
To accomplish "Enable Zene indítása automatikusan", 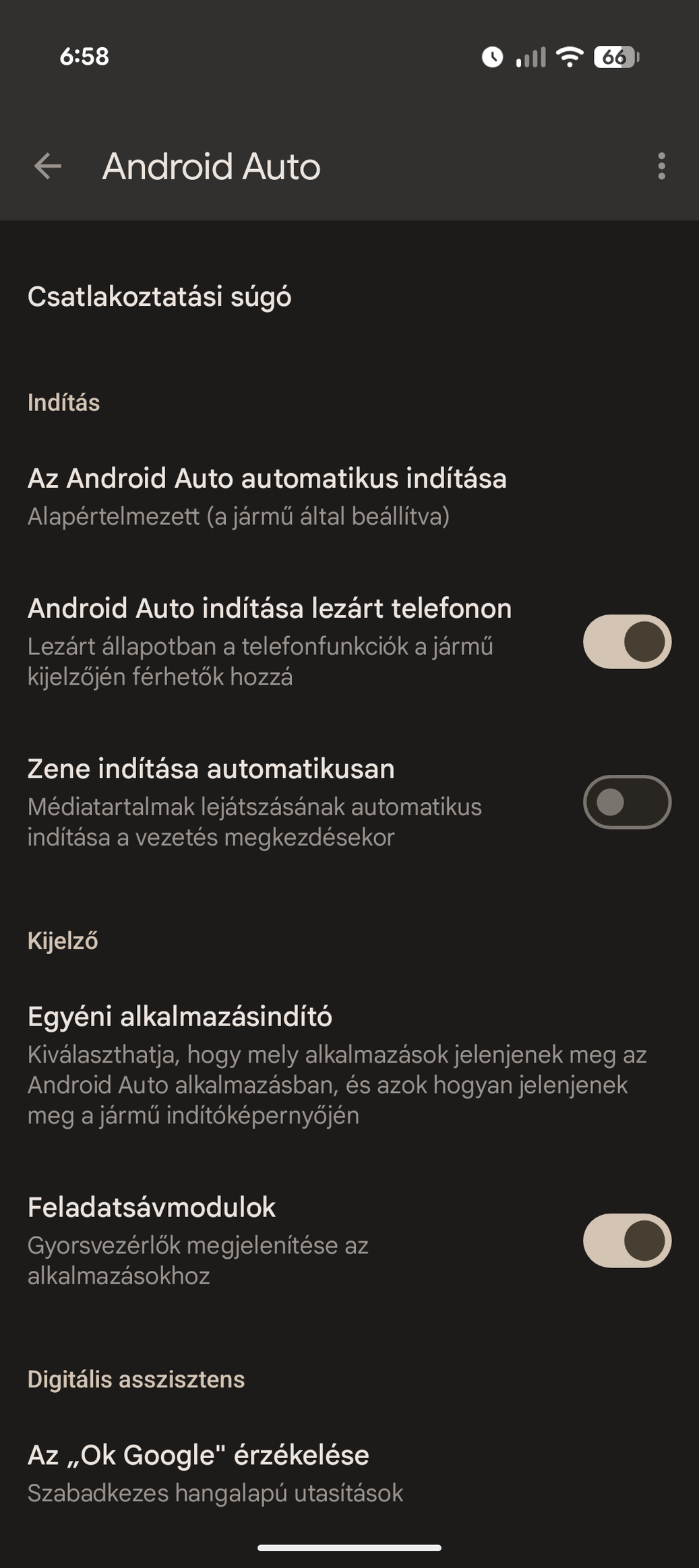I will click(x=626, y=802).
